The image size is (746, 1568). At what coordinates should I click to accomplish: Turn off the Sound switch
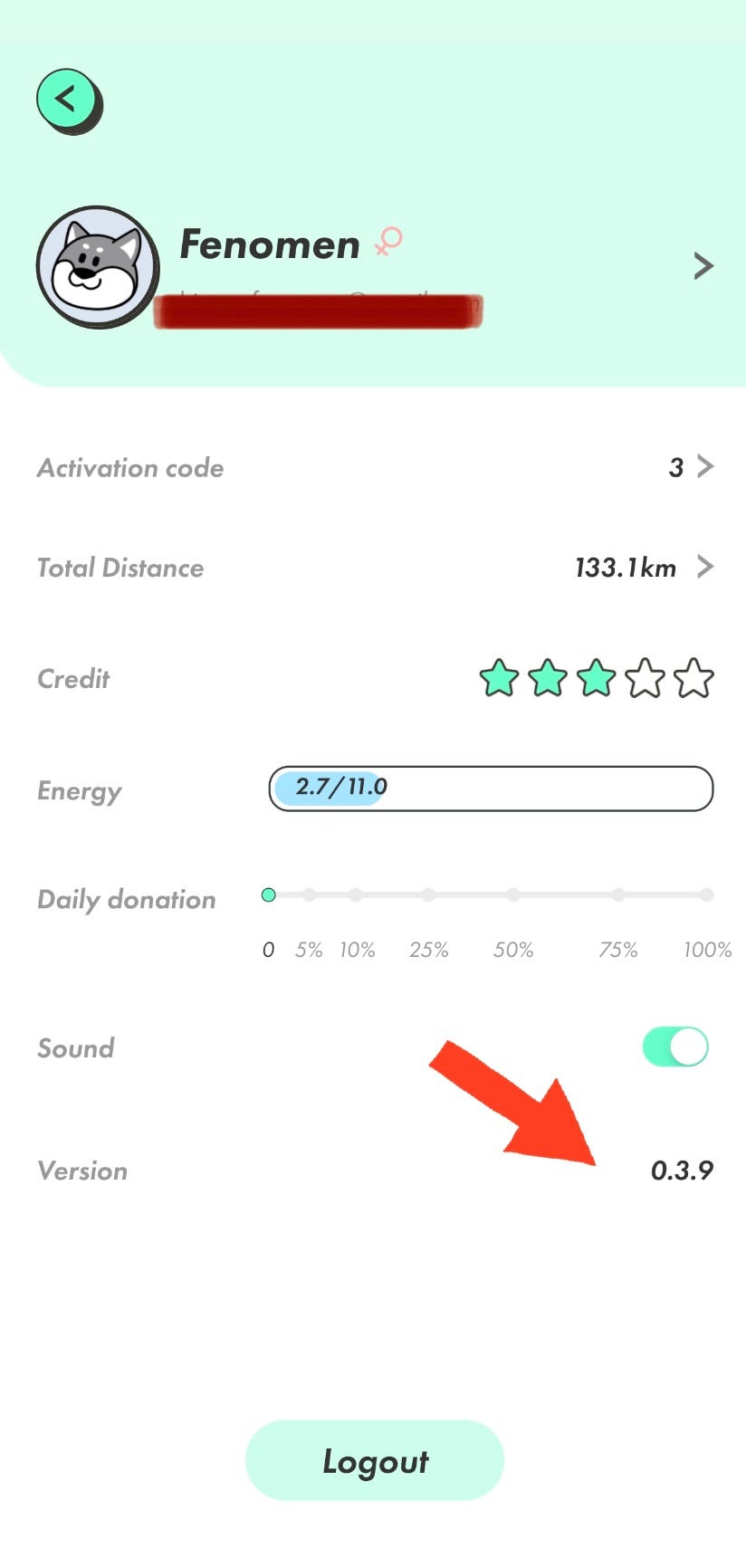pyautogui.click(x=675, y=1047)
